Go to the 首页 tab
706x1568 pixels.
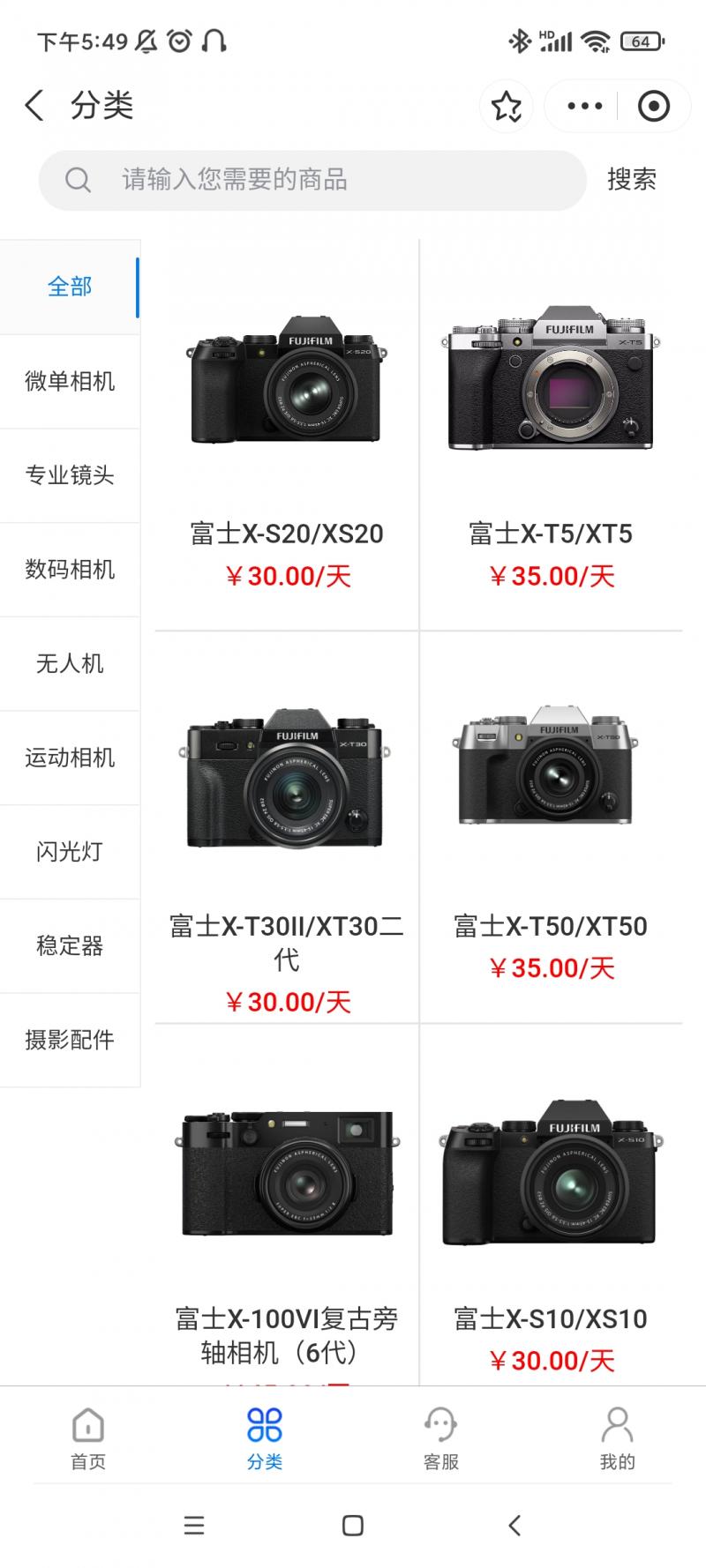click(x=88, y=1439)
